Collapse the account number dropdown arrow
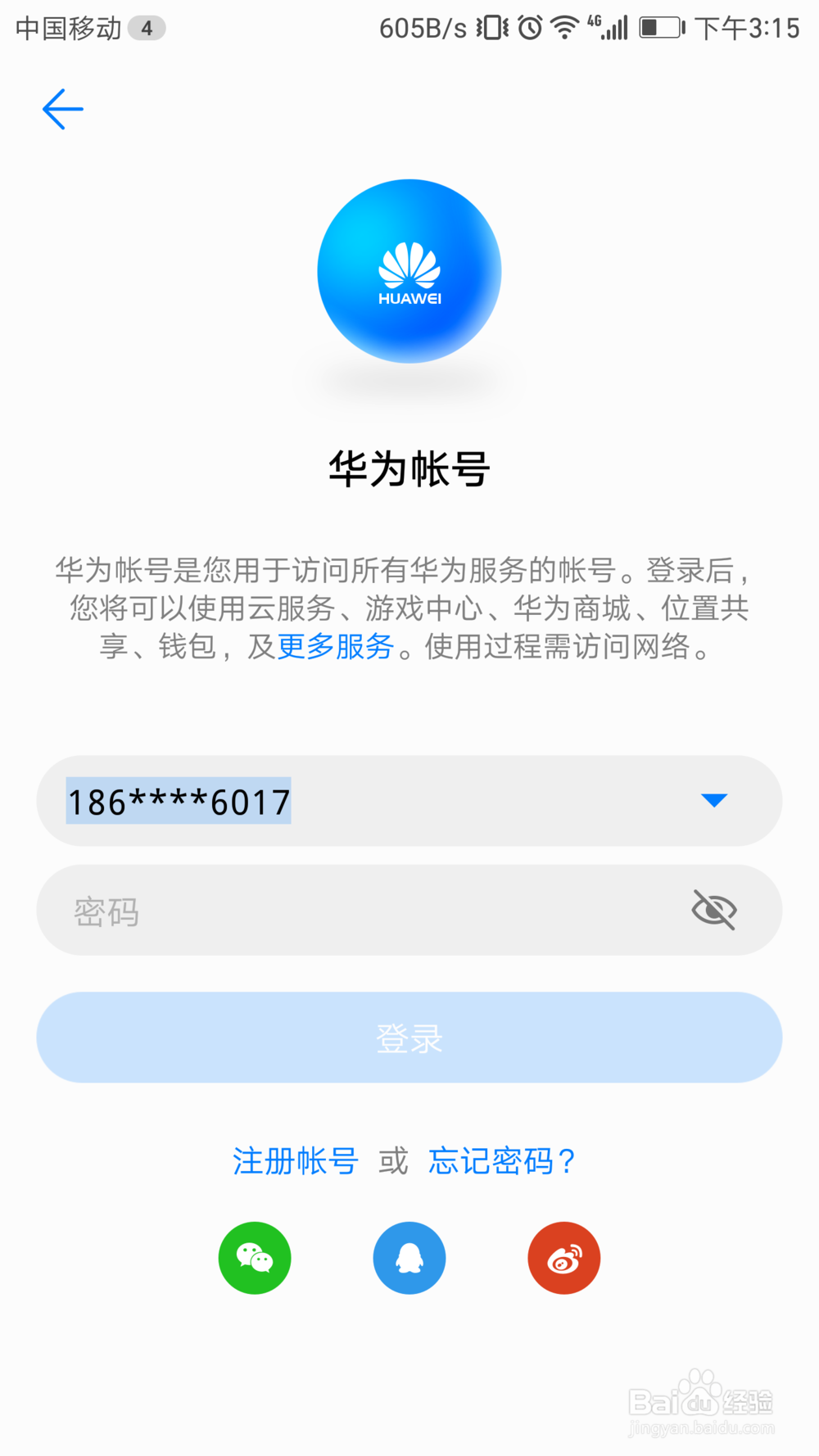This screenshot has height=1456, width=819. 713,801
